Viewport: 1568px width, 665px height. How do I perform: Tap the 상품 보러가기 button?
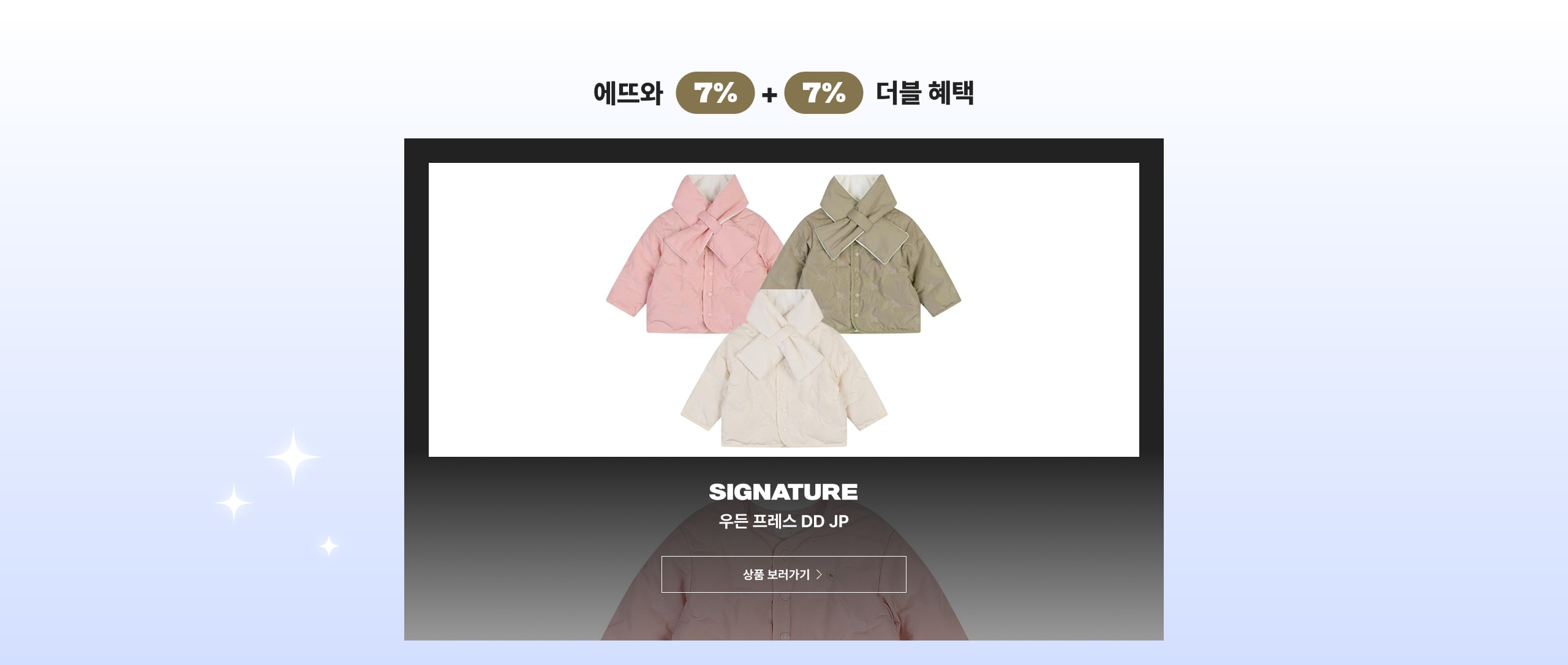point(783,574)
